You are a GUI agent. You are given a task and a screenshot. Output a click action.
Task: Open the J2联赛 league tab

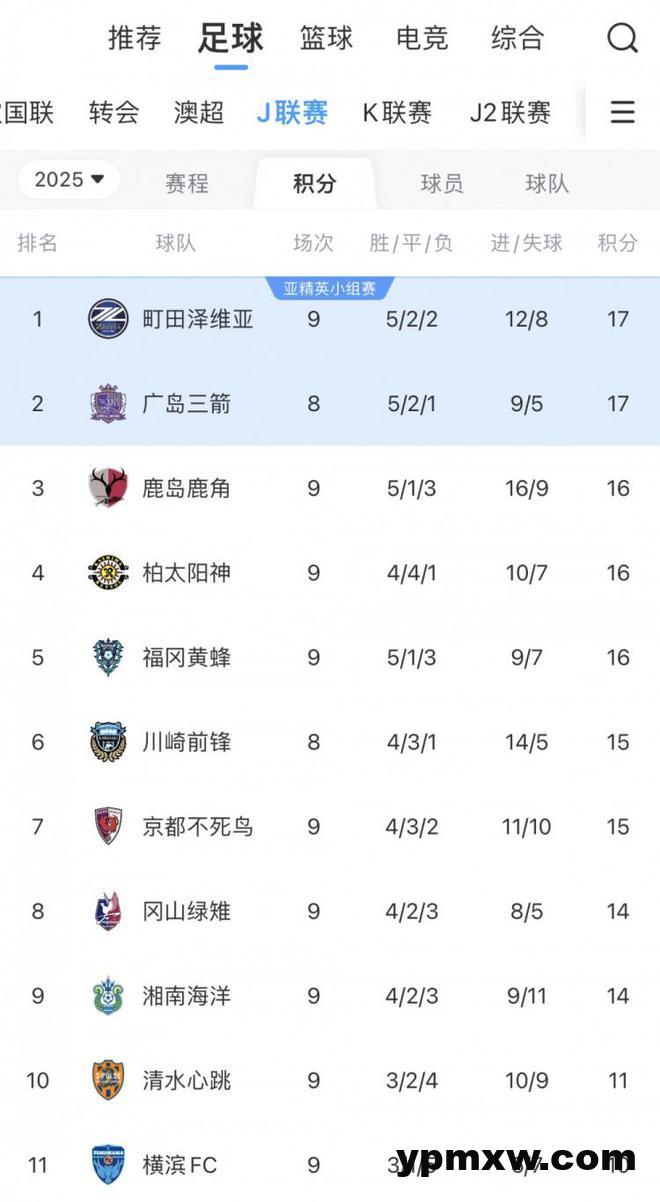[510, 112]
